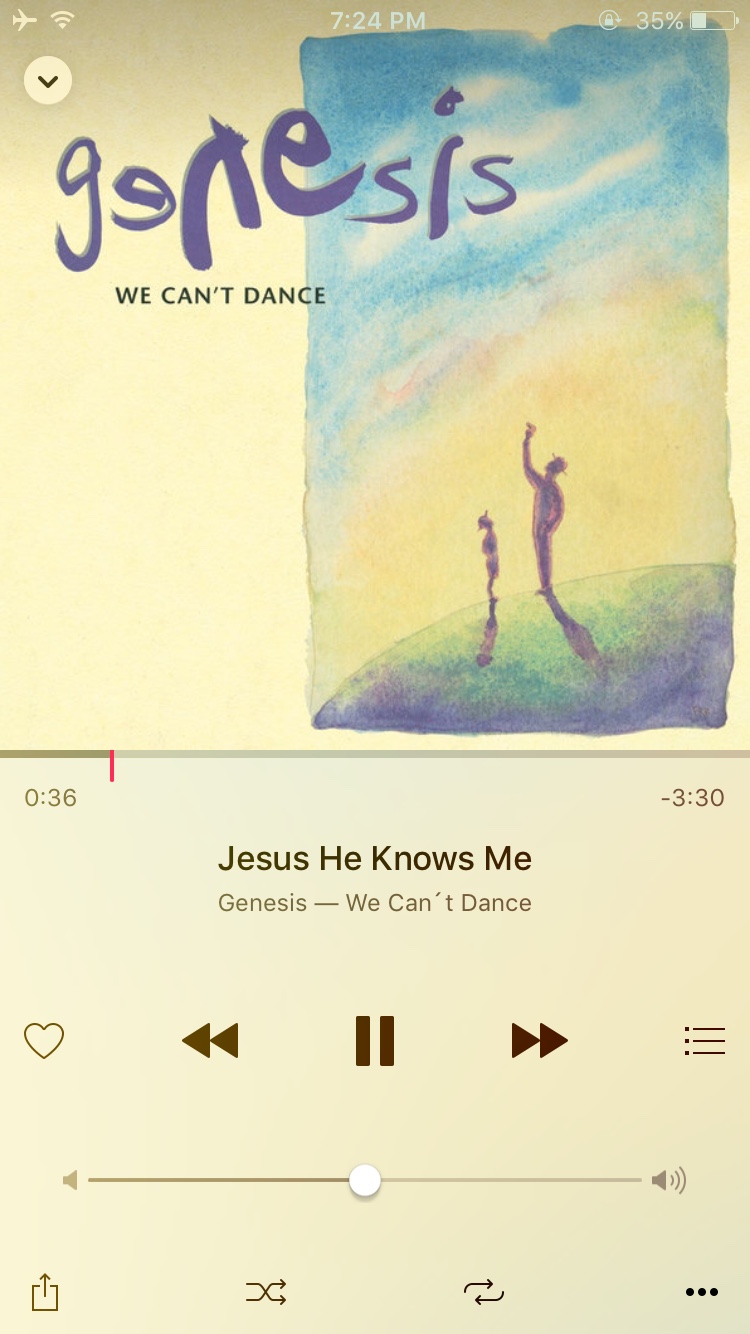Share this song via share icon

[45, 1292]
